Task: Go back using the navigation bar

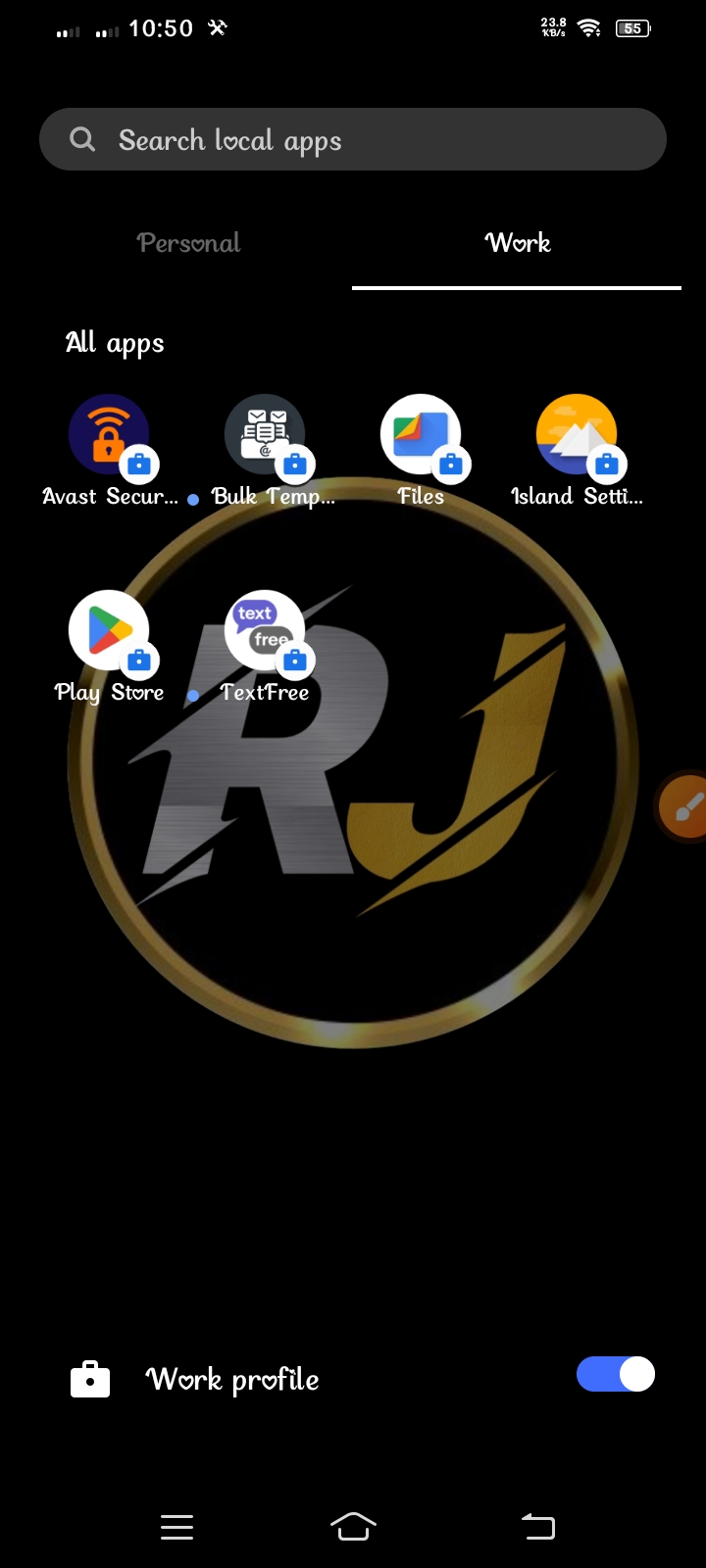Action: [x=537, y=1526]
